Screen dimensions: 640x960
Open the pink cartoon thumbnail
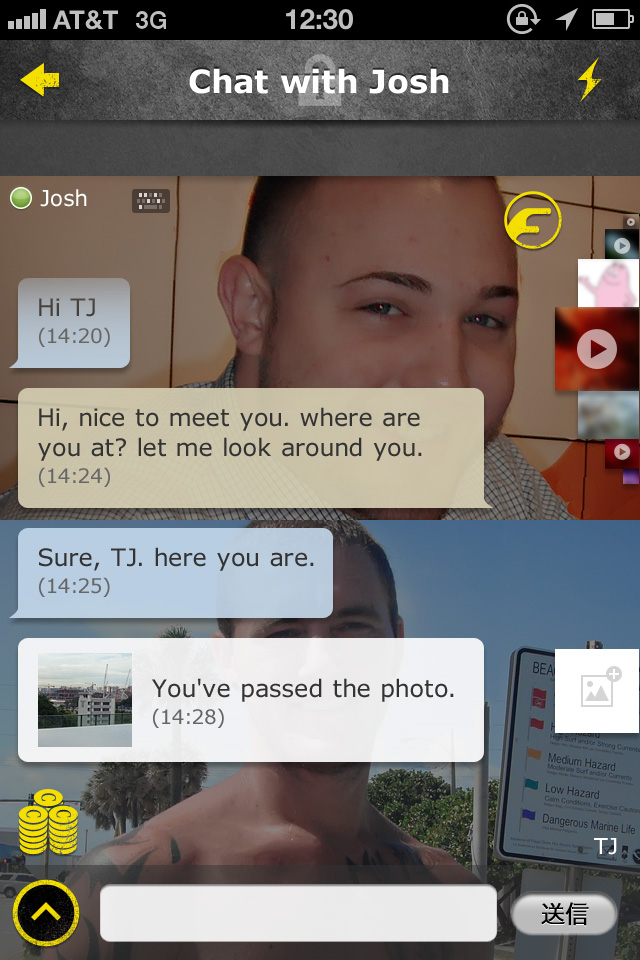[x=608, y=283]
